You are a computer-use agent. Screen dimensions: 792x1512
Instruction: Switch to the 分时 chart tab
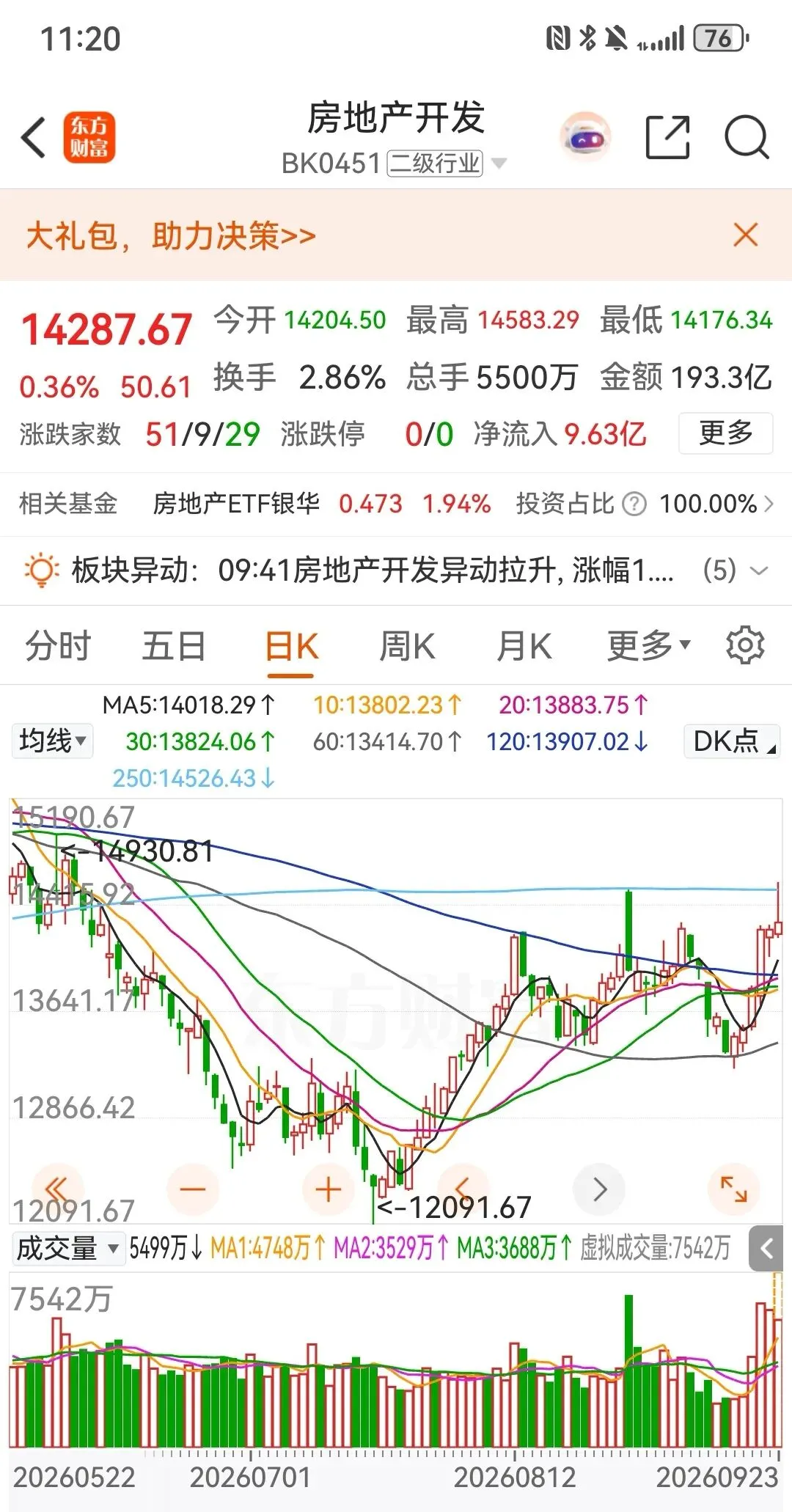(58, 647)
